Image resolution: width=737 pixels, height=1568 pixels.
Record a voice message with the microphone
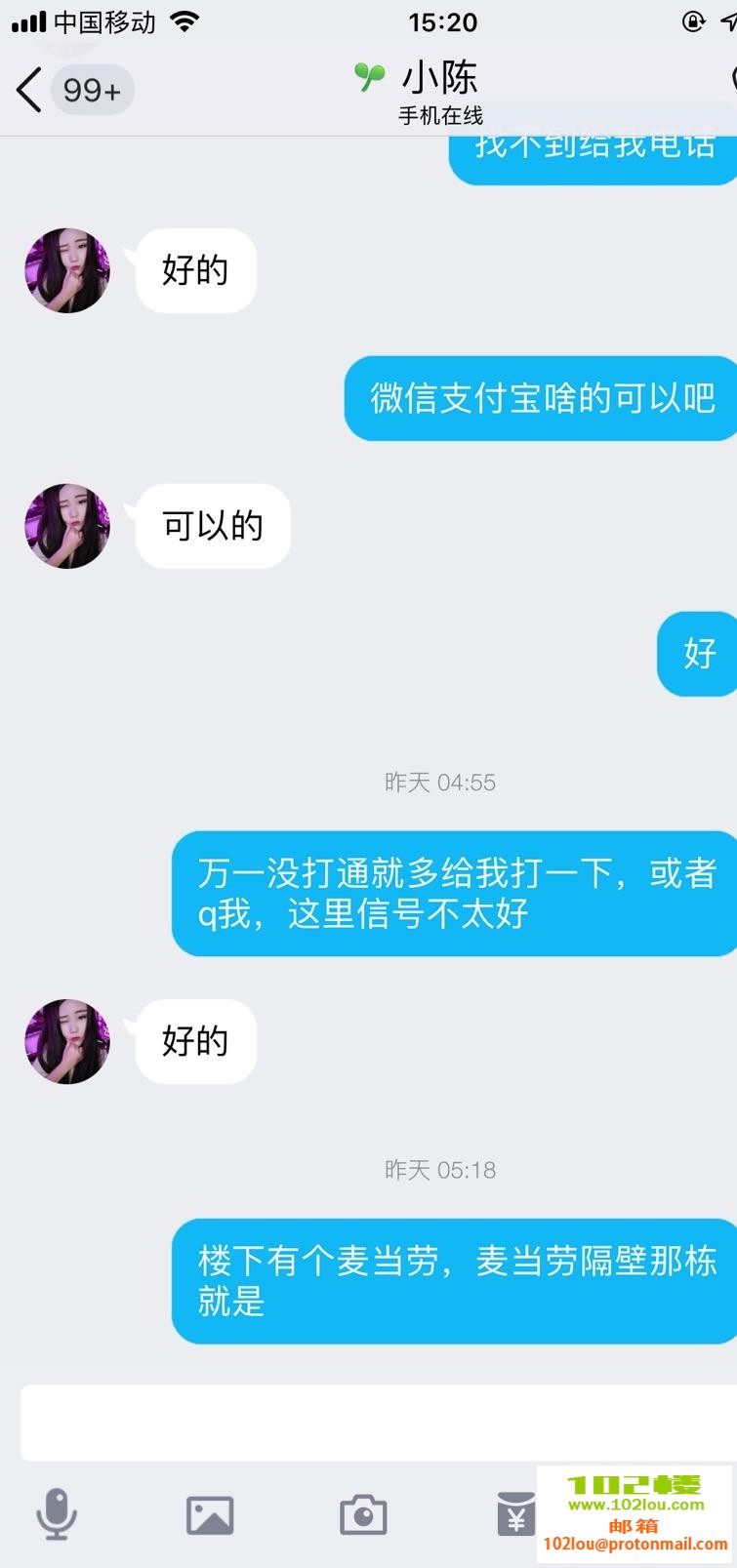[x=57, y=1514]
